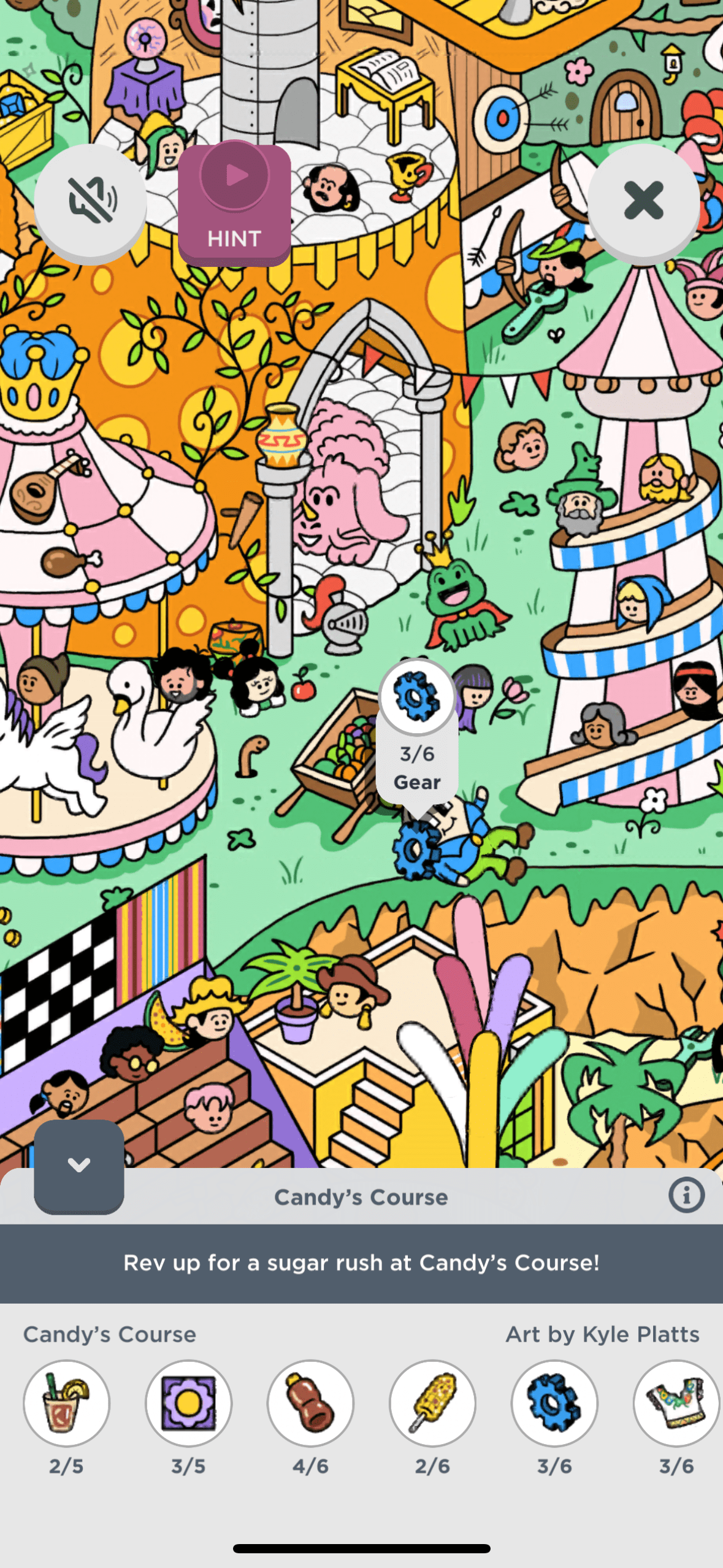The width and height of the screenshot is (723, 1568).
Task: Toggle the muted sound button
Action: coord(91,201)
